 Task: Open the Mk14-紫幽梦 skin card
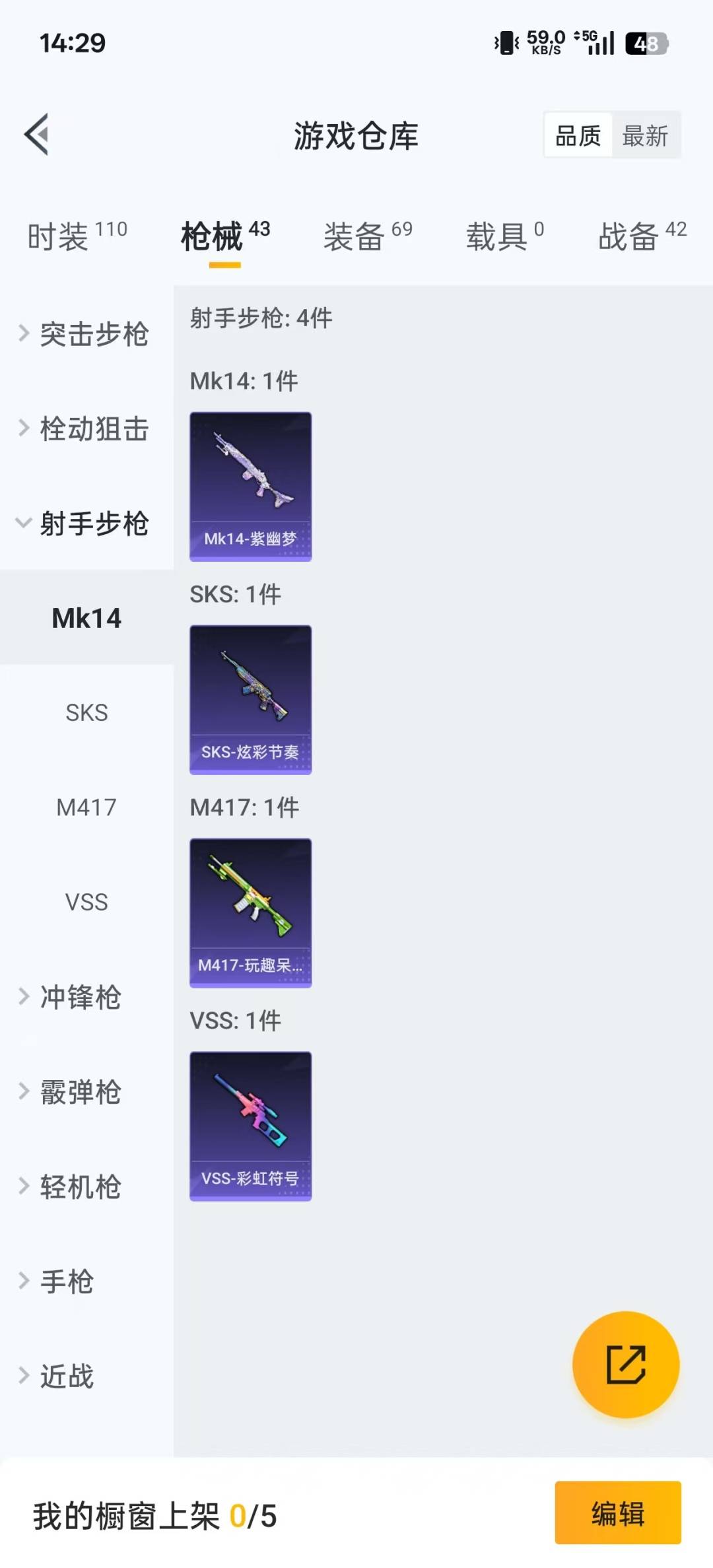coord(250,487)
